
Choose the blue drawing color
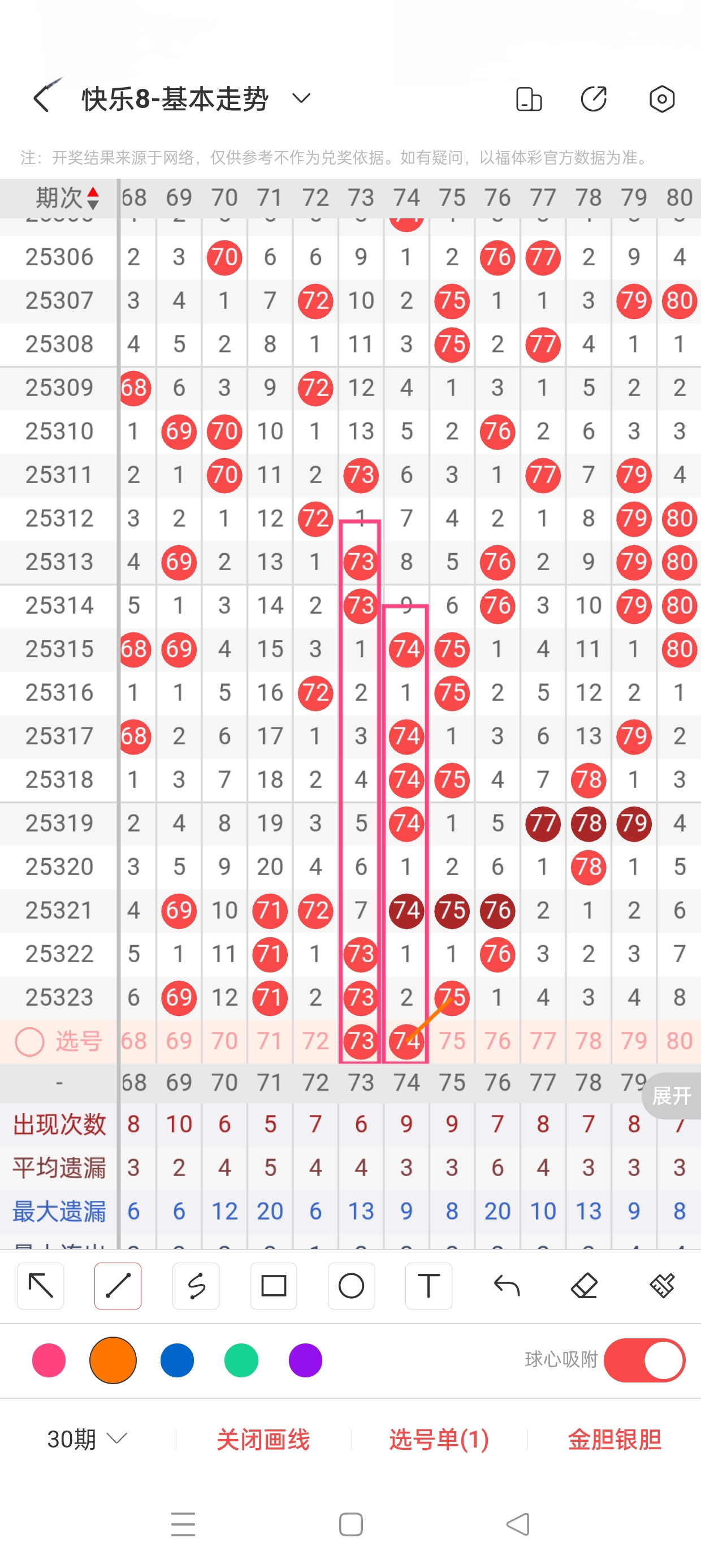pos(177,1360)
